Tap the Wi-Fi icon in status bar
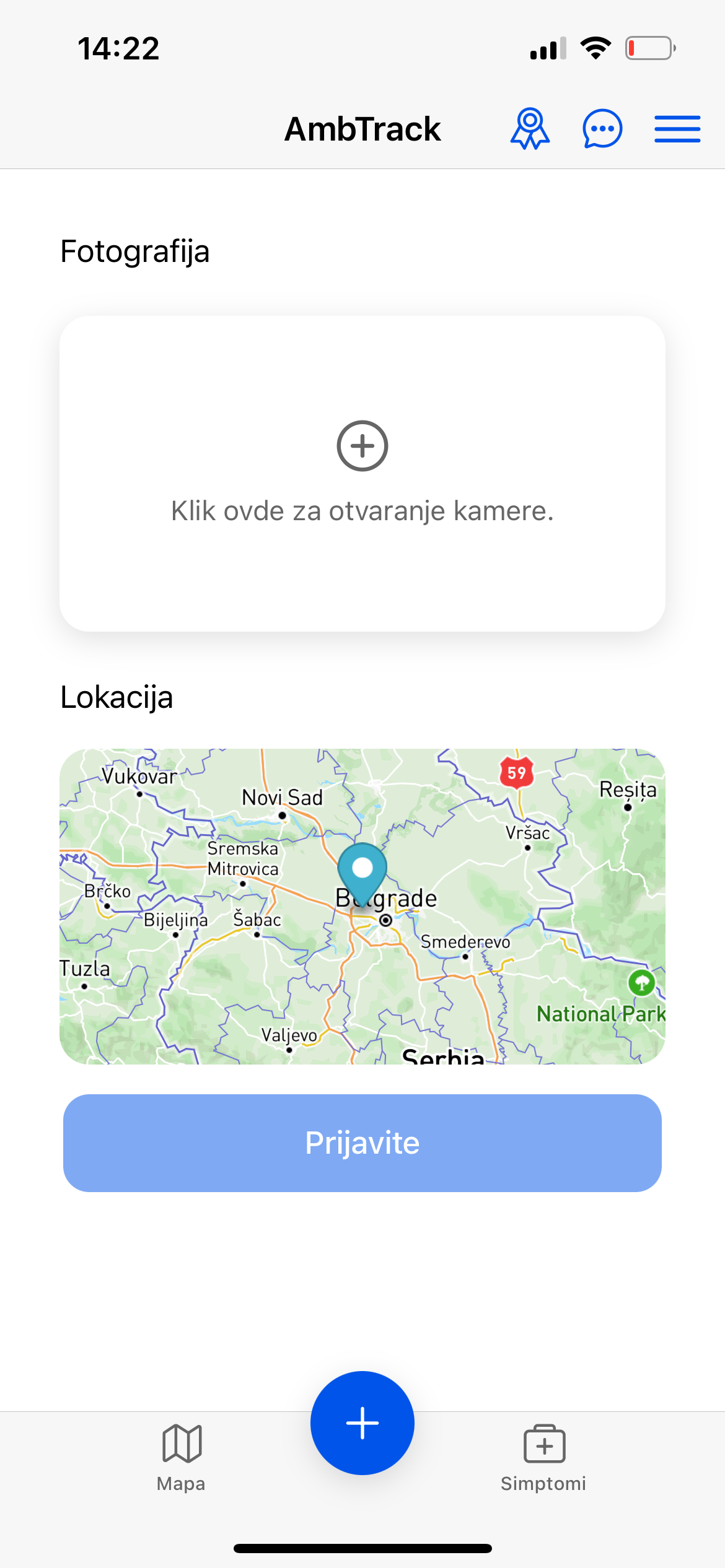Viewport: 725px width, 1568px height. 595,47
